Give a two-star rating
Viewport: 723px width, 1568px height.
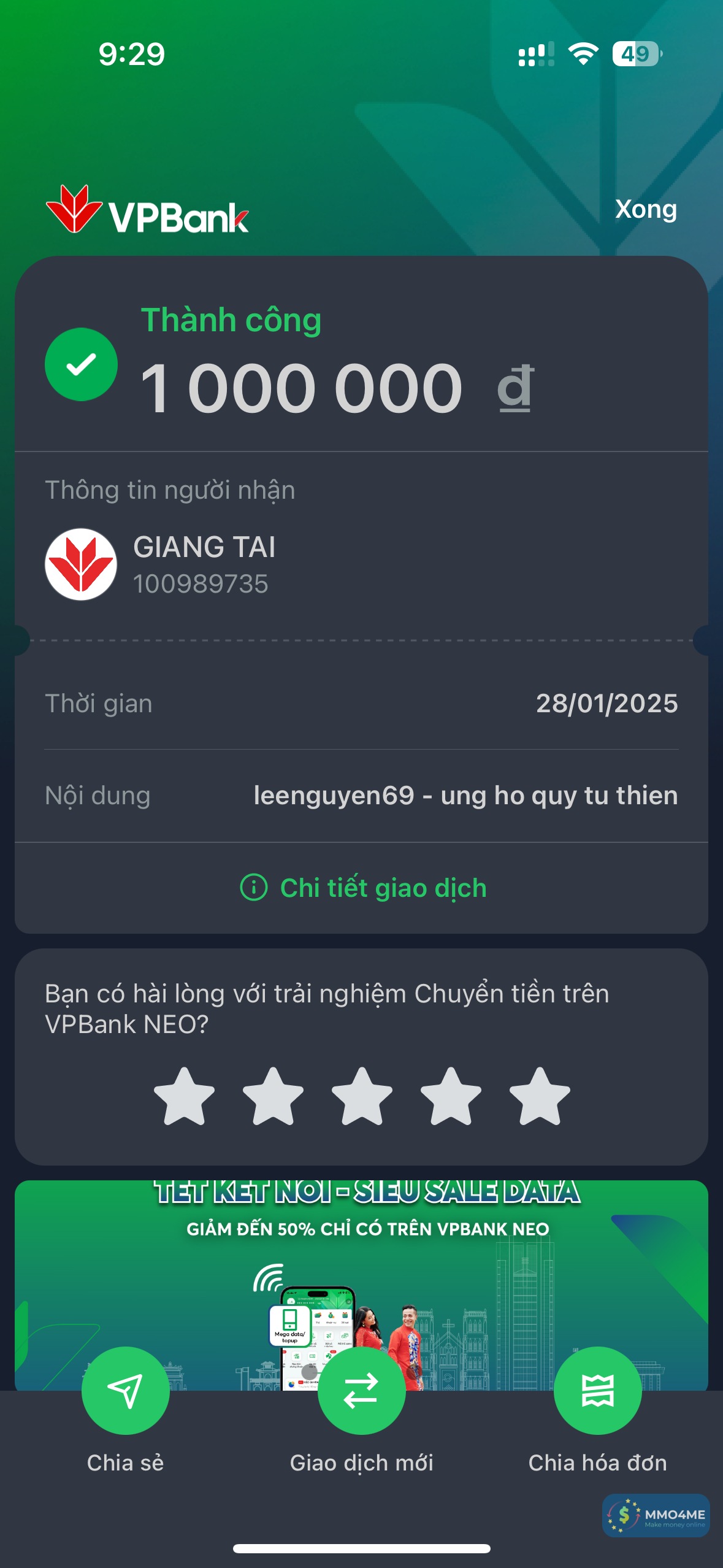[x=273, y=1097]
